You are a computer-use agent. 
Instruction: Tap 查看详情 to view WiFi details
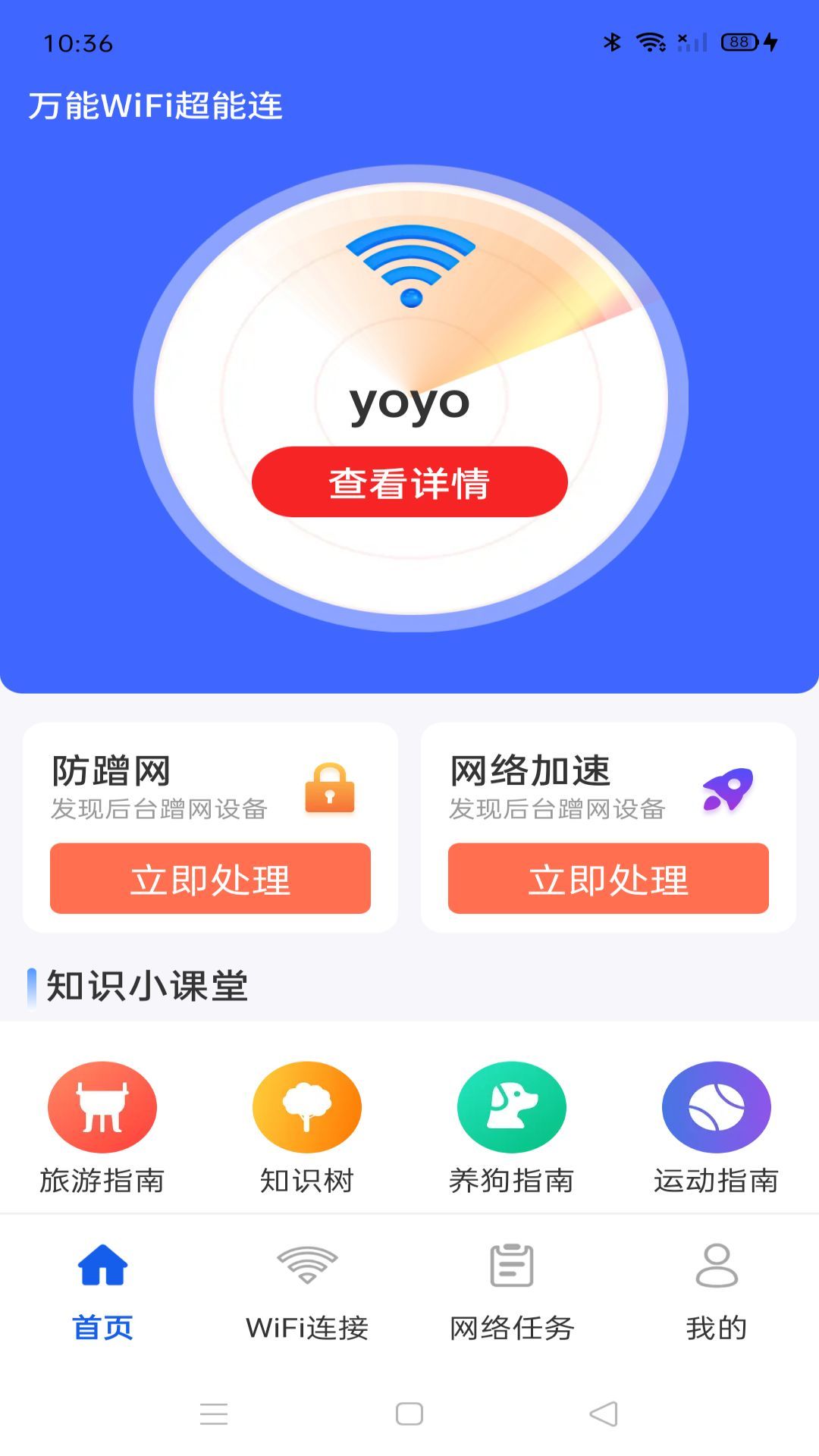[x=409, y=482]
